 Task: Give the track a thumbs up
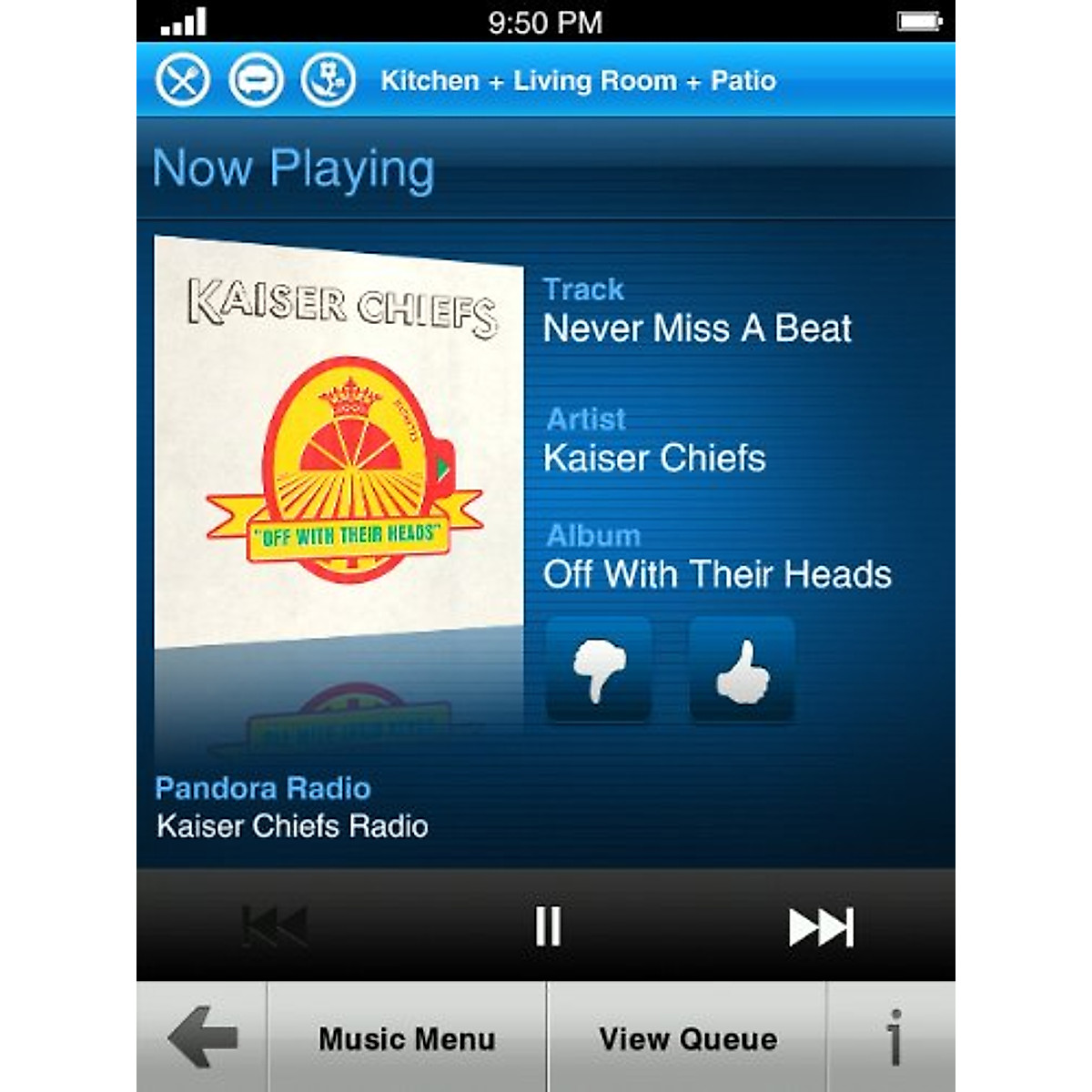(x=742, y=671)
